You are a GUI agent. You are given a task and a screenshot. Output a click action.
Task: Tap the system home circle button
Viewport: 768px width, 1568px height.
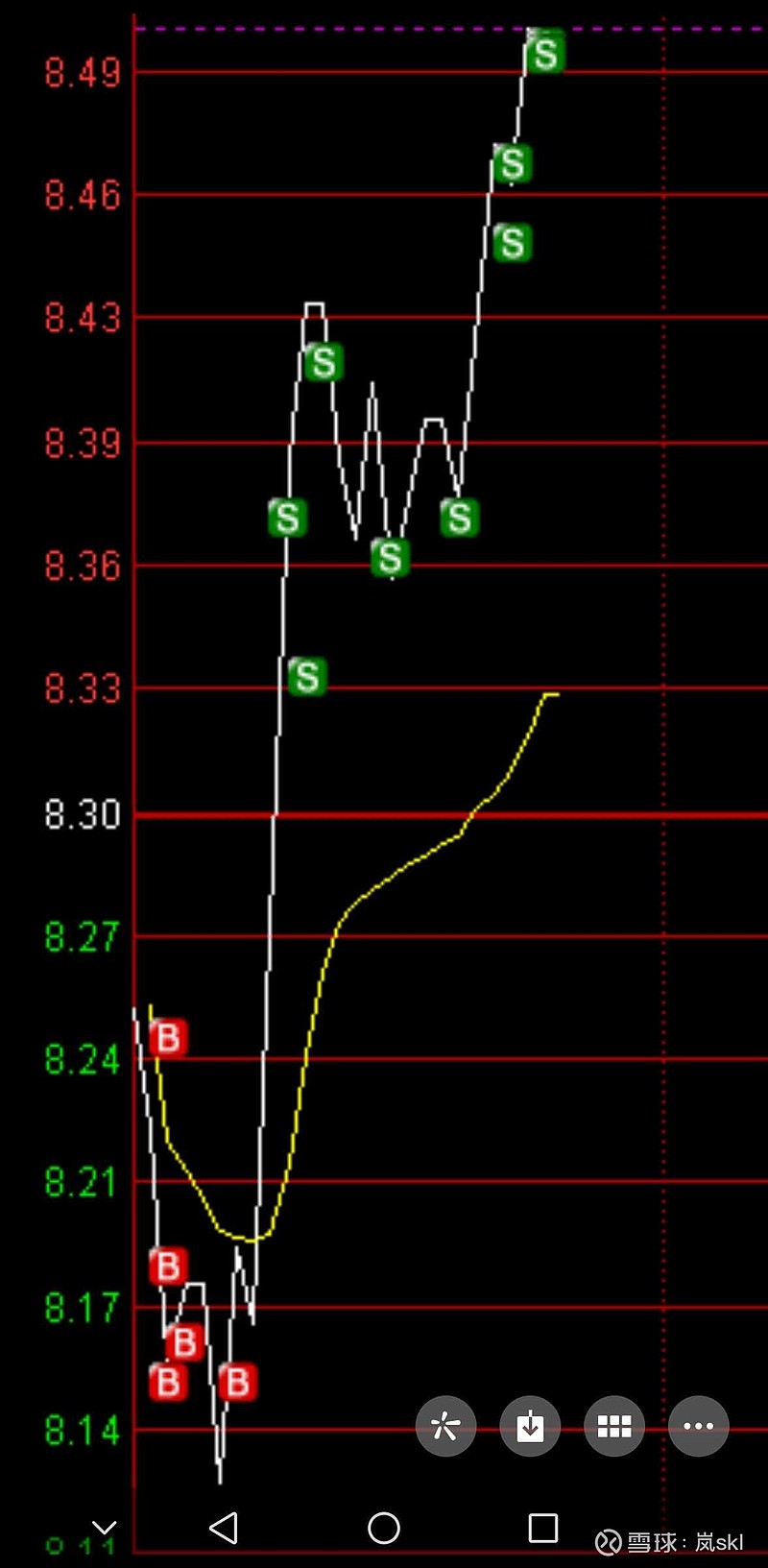tap(384, 1528)
